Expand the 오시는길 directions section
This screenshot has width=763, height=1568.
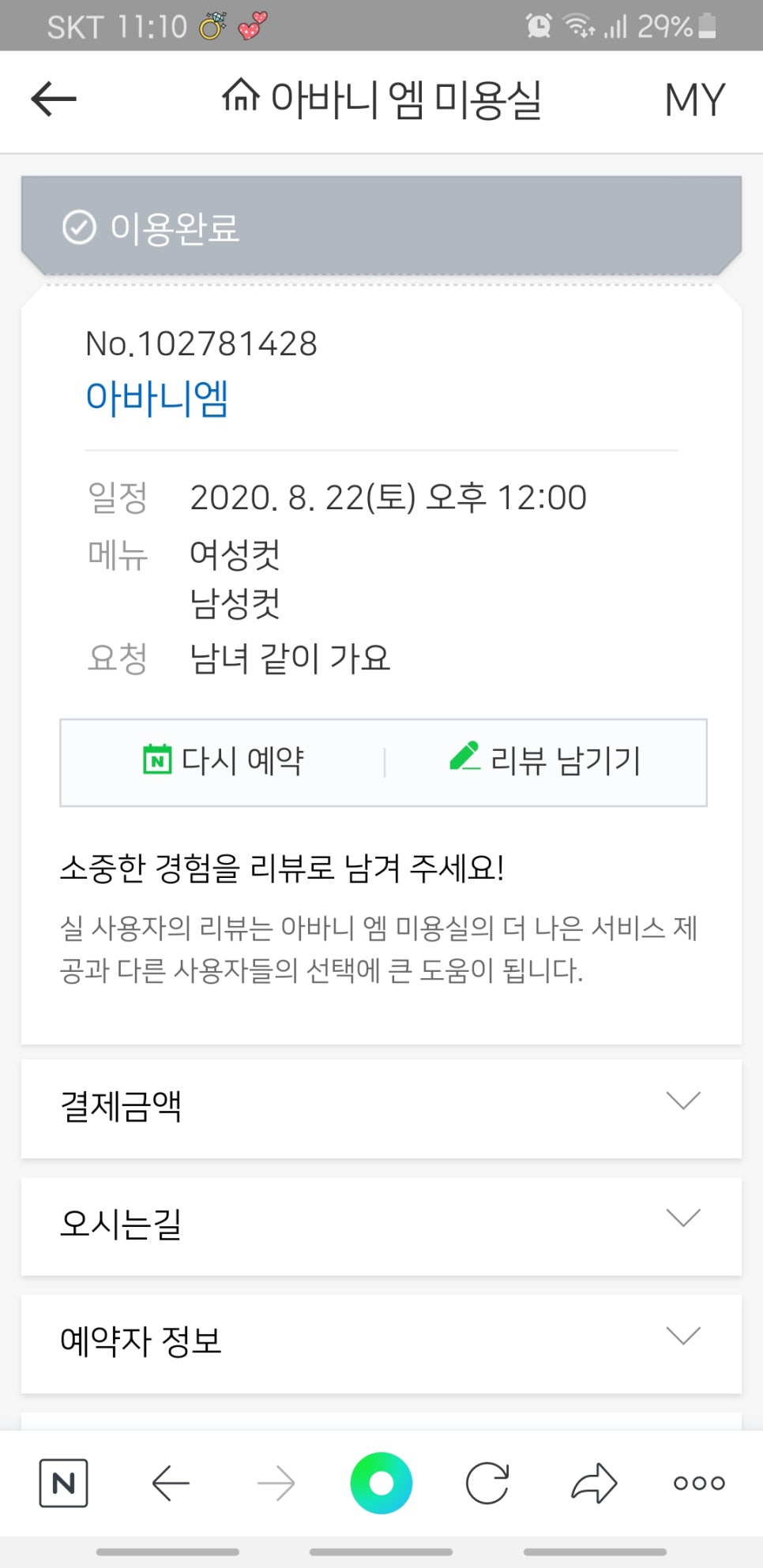point(381,1223)
